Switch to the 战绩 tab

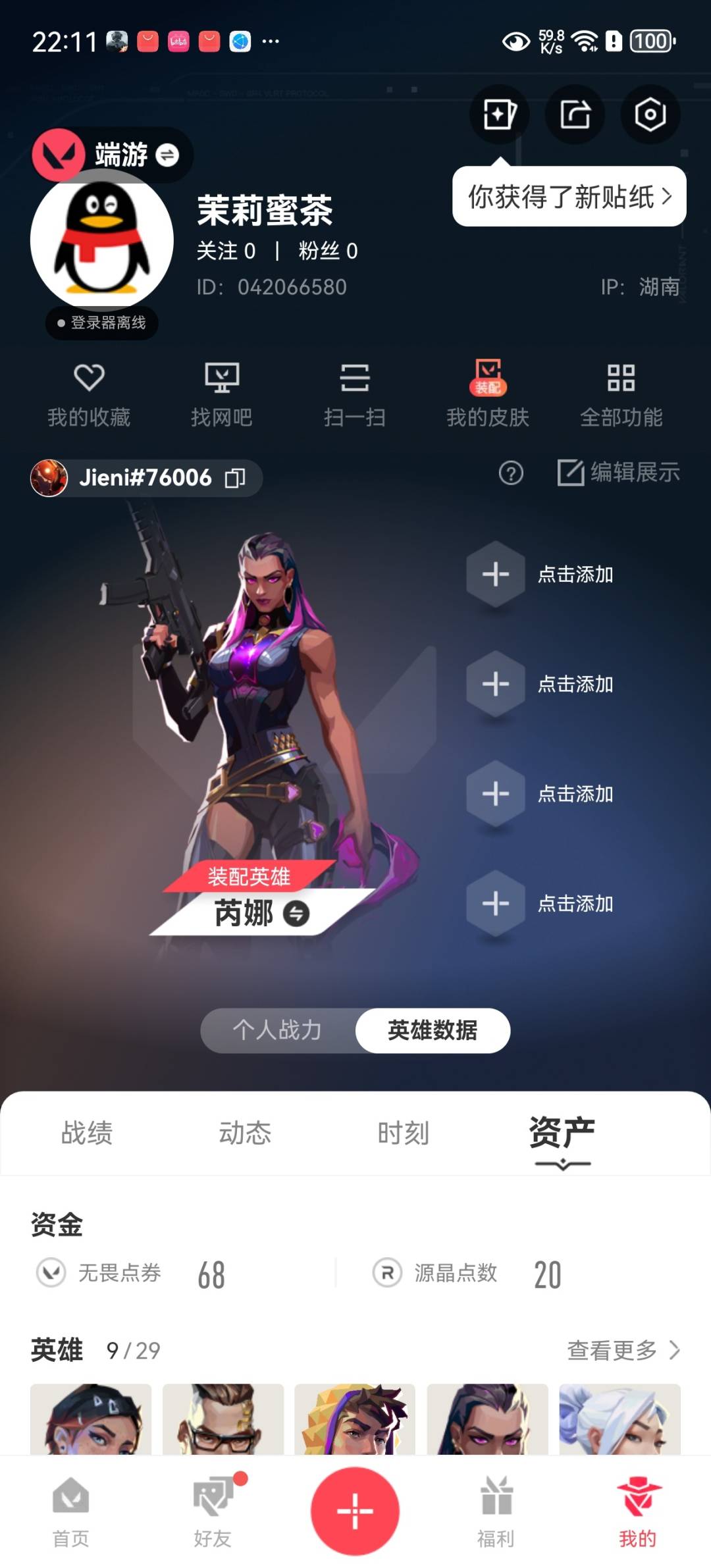87,1133
